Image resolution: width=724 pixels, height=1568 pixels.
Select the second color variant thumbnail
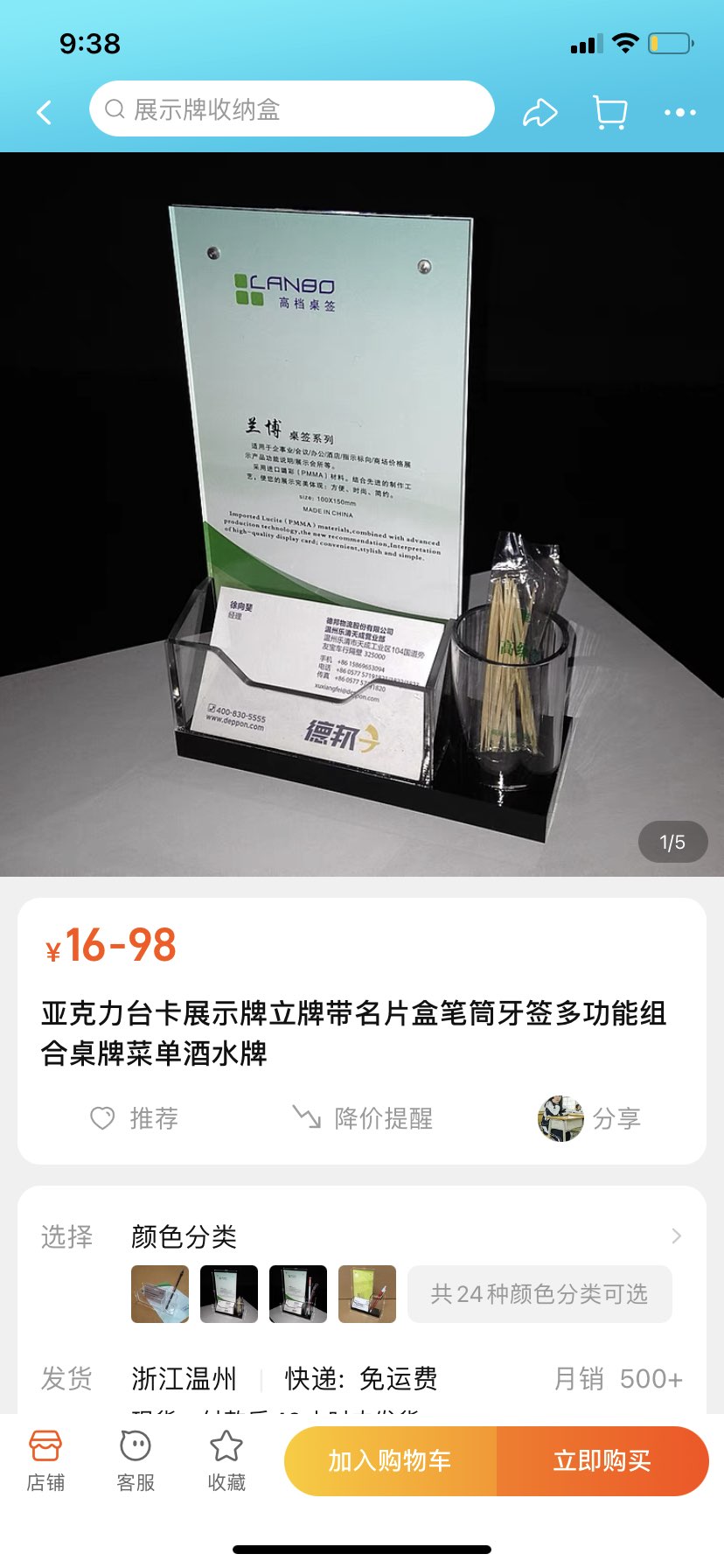coord(229,1294)
